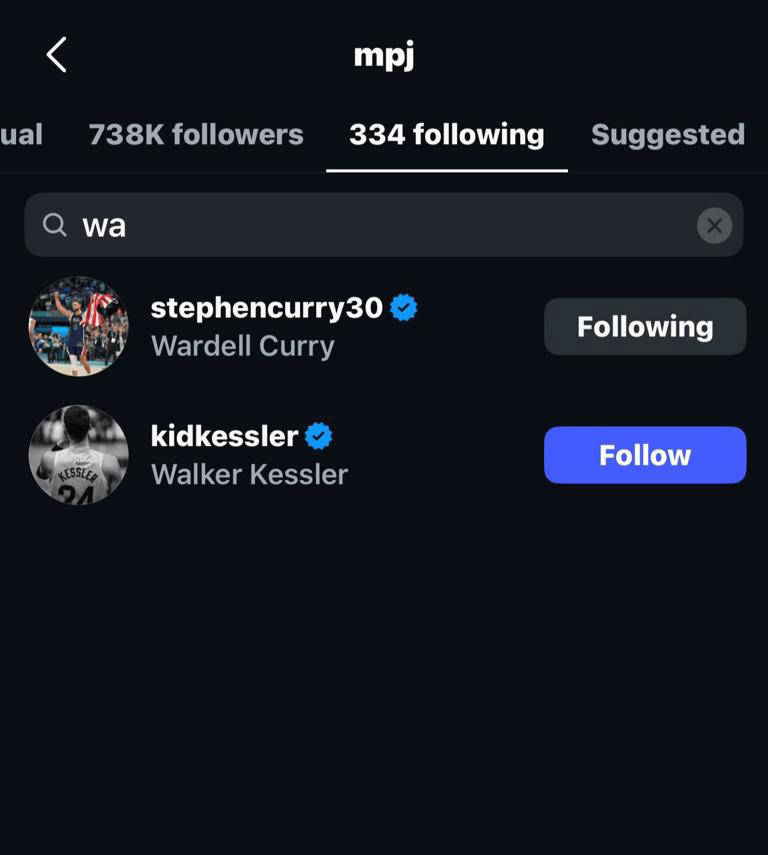Screen dimensions: 768x855
Task: Open stephencurry30's profile
Action: (265, 308)
